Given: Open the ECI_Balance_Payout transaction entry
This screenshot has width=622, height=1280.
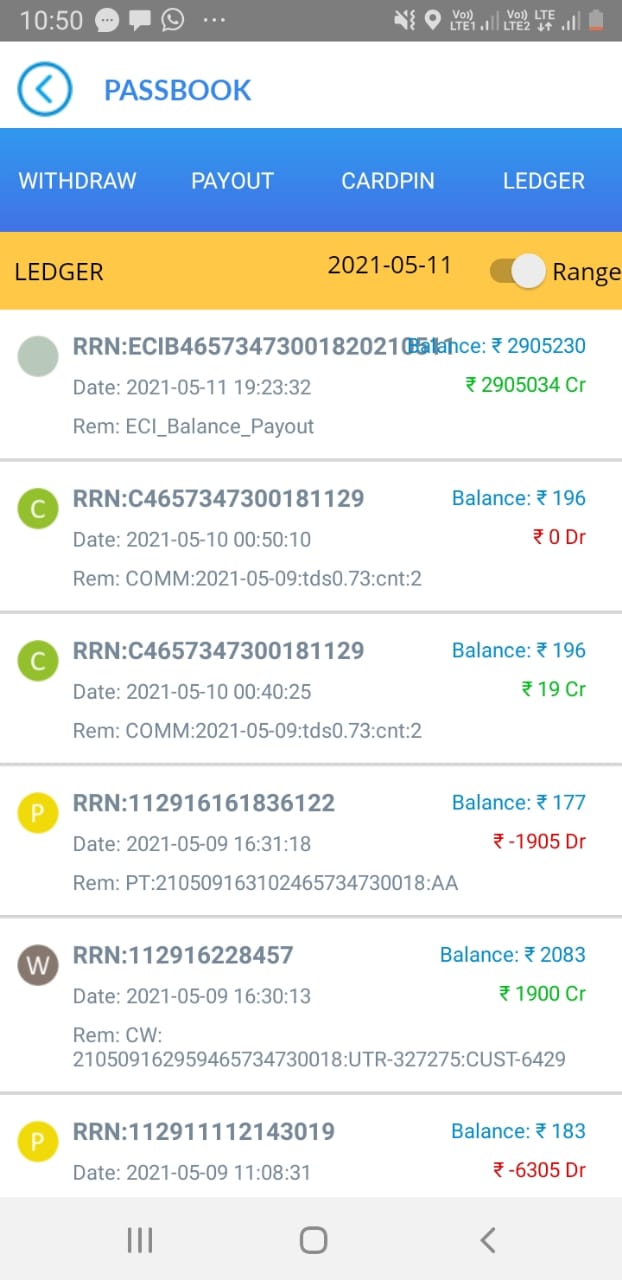Looking at the screenshot, I should 311,385.
